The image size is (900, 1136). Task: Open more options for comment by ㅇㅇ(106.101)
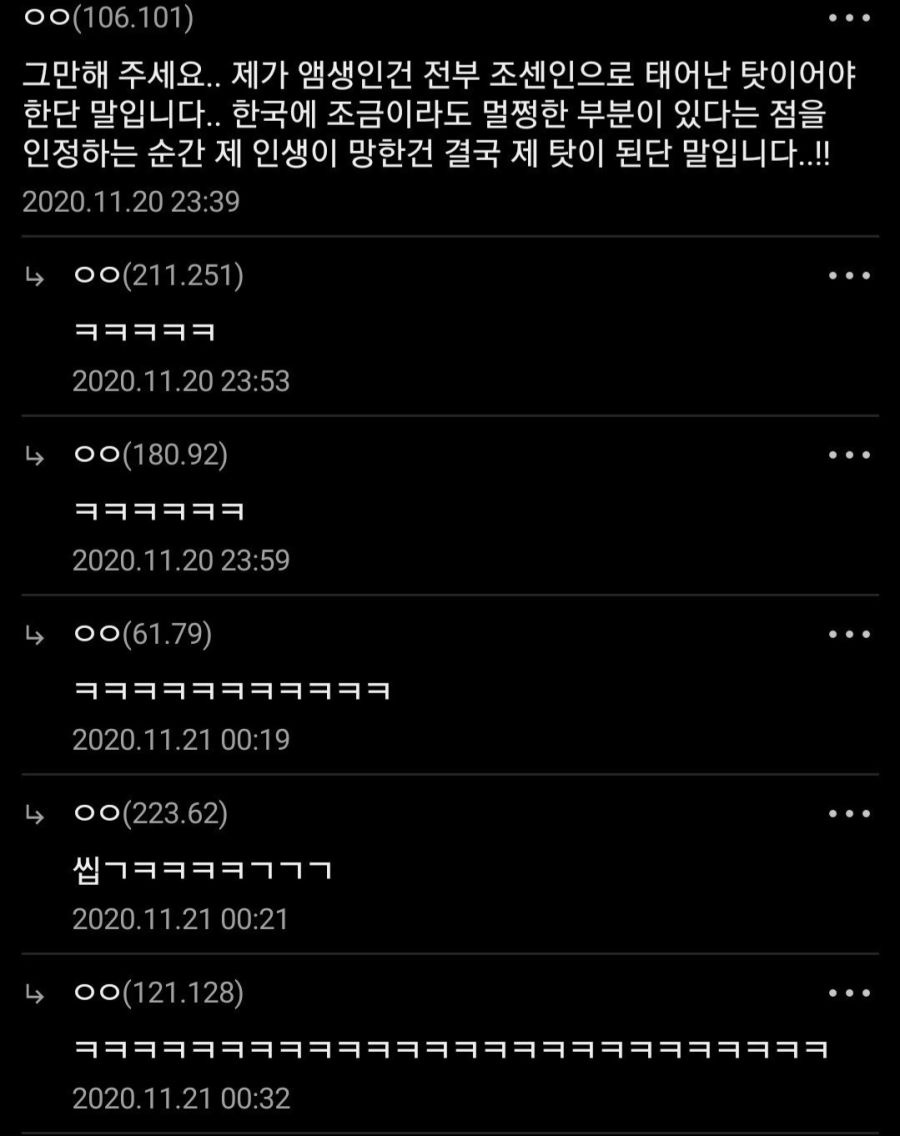(x=849, y=18)
